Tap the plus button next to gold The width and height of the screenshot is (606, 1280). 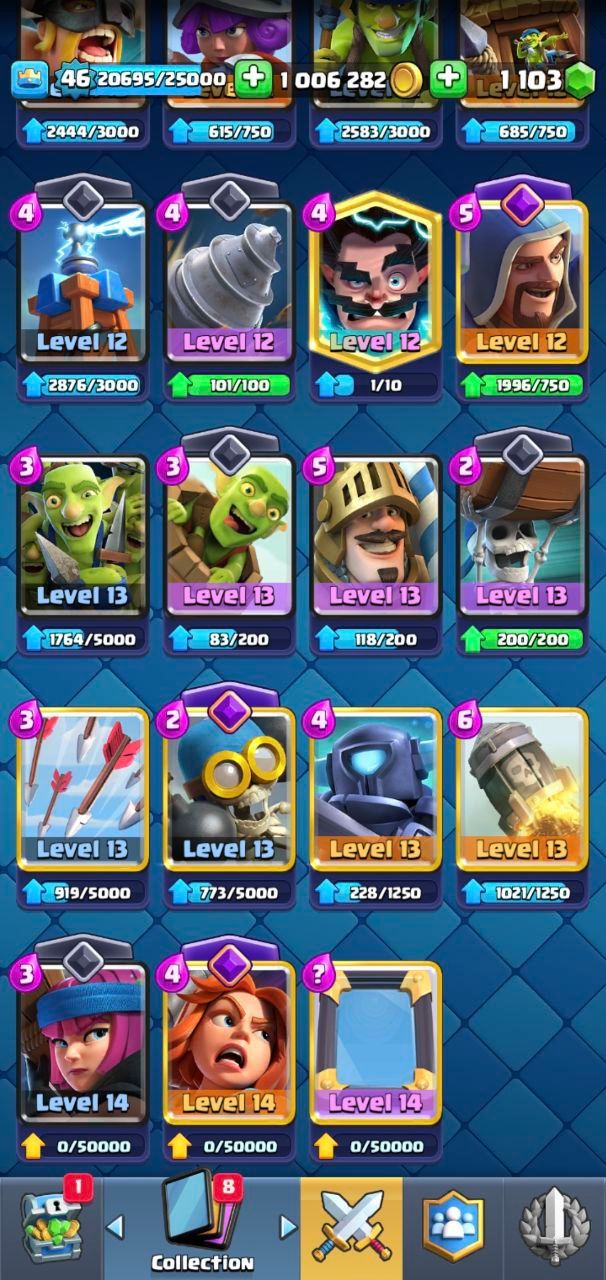coord(448,78)
